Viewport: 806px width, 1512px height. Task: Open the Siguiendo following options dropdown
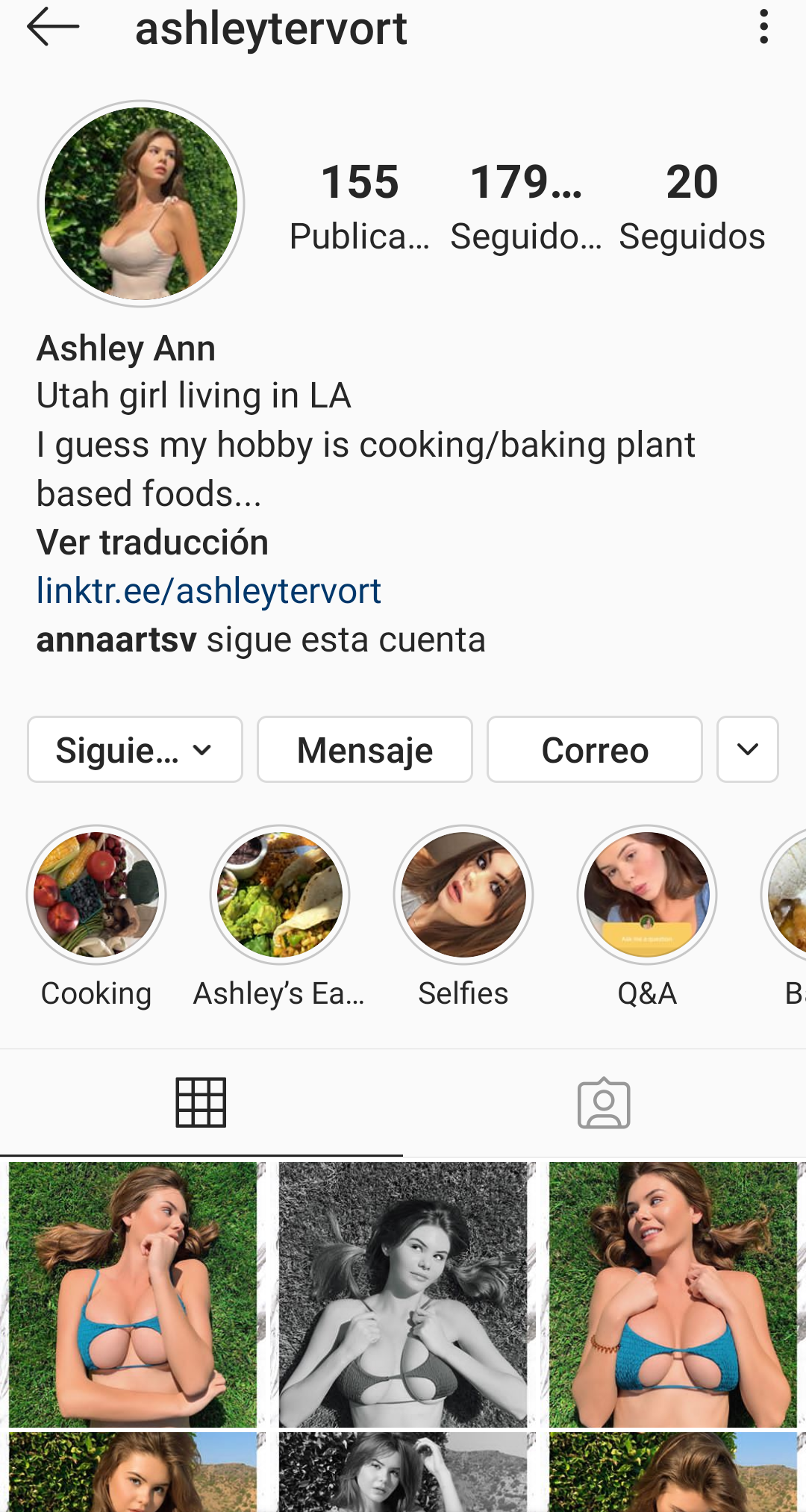135,750
